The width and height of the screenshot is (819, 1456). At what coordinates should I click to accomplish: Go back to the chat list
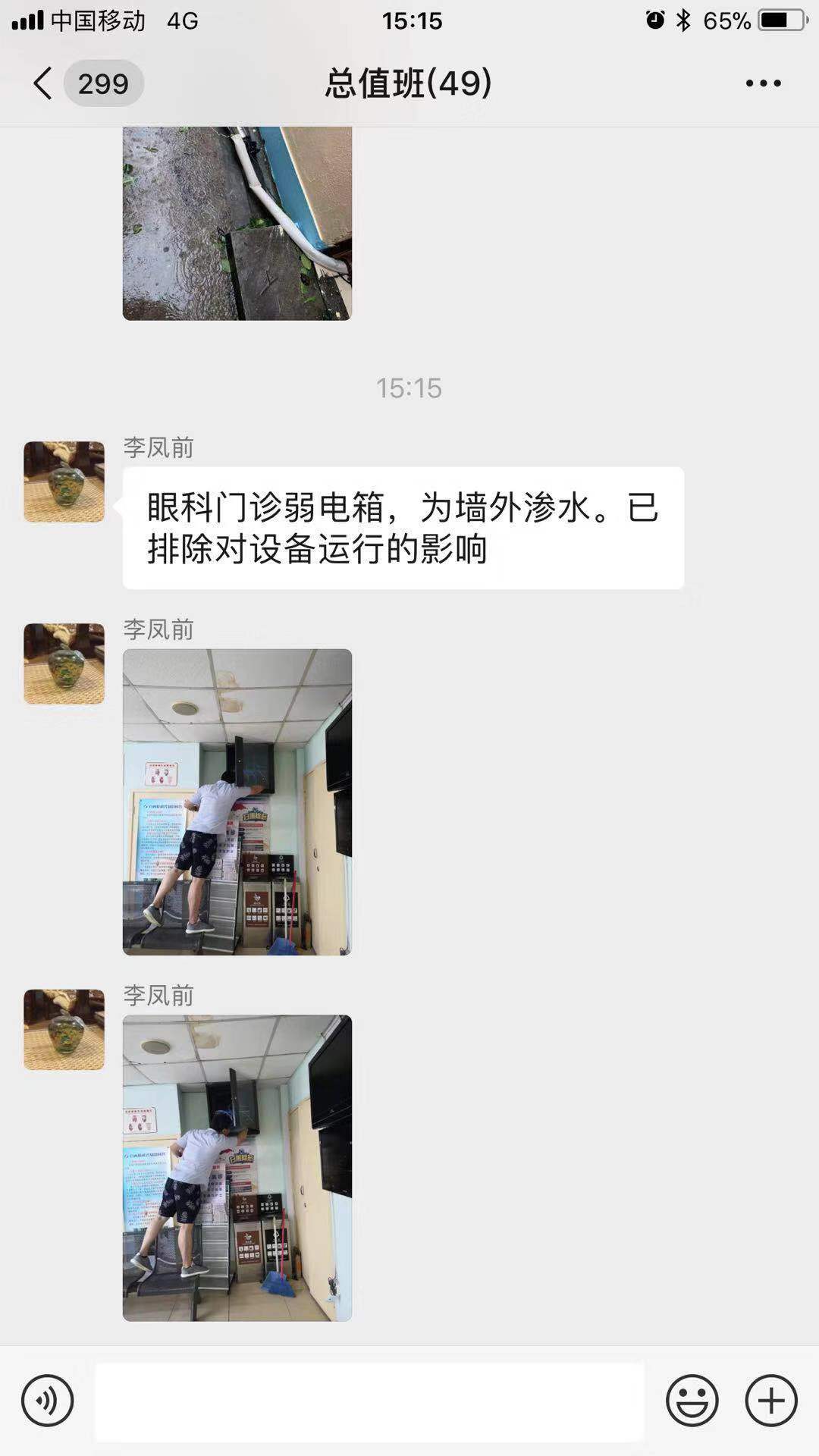44,83
